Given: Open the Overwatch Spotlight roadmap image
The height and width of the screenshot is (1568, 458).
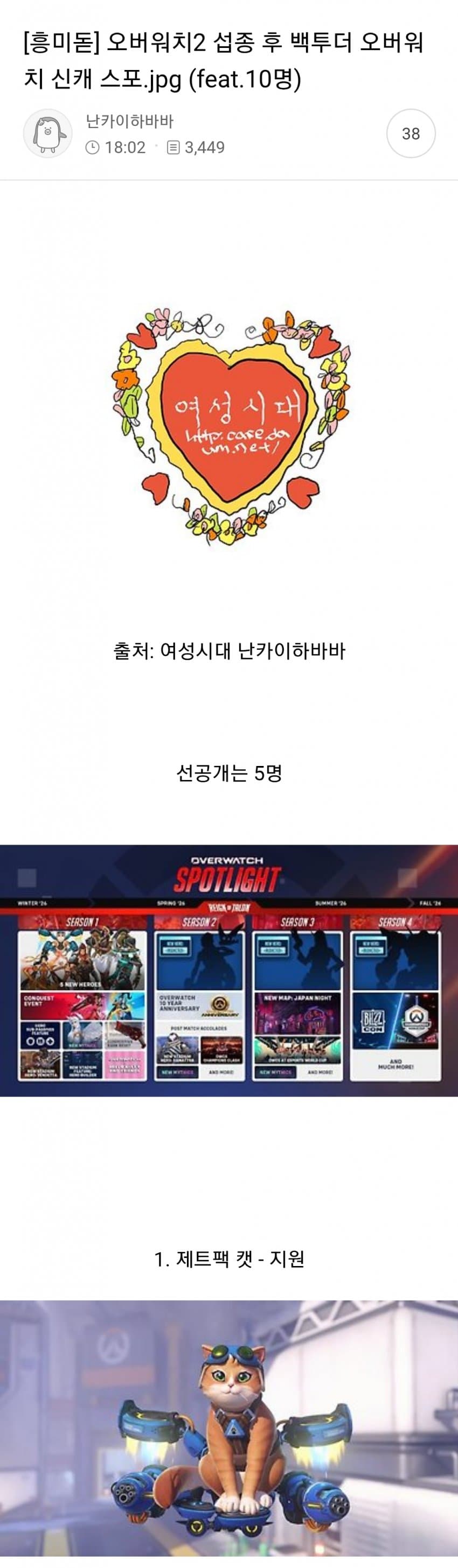Looking at the screenshot, I should point(229,971).
